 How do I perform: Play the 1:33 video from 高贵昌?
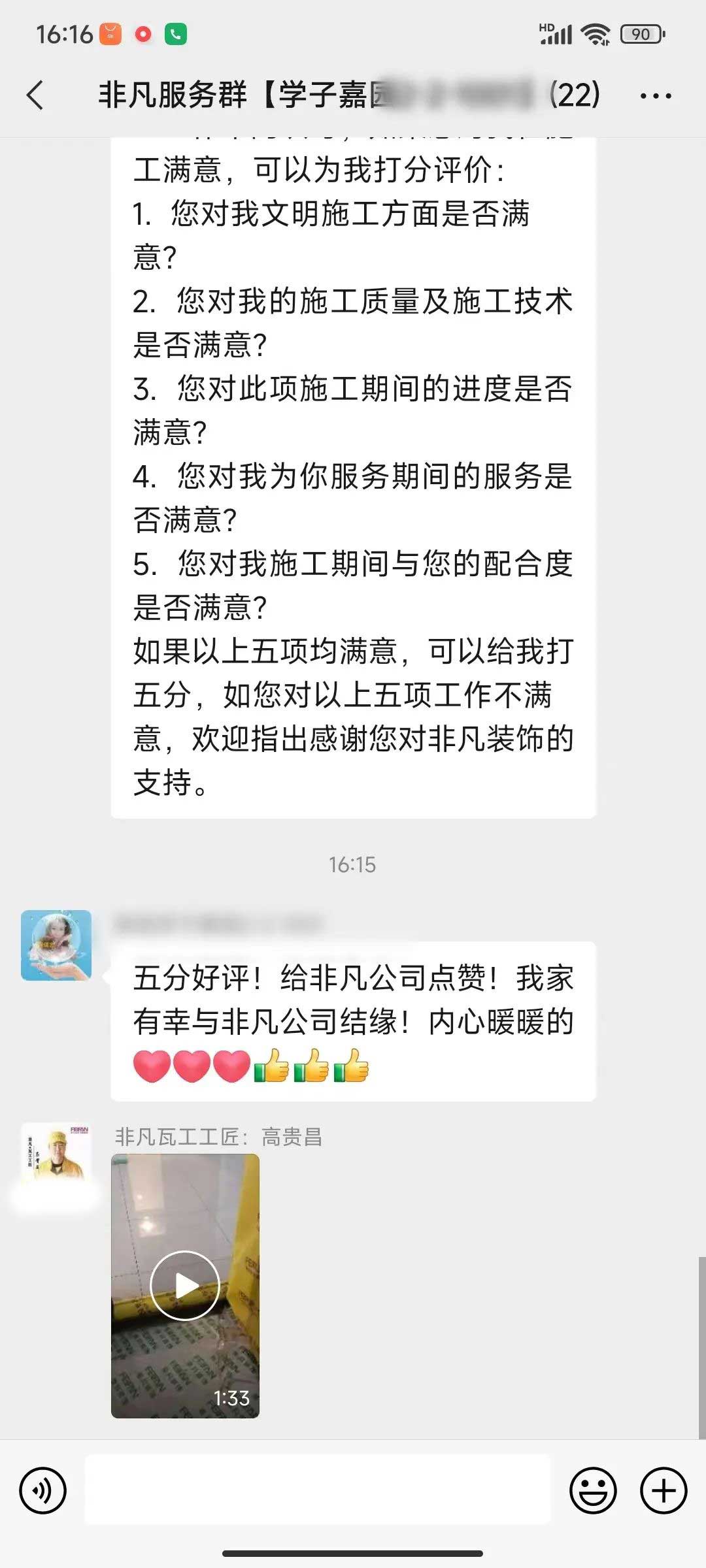(x=185, y=1285)
